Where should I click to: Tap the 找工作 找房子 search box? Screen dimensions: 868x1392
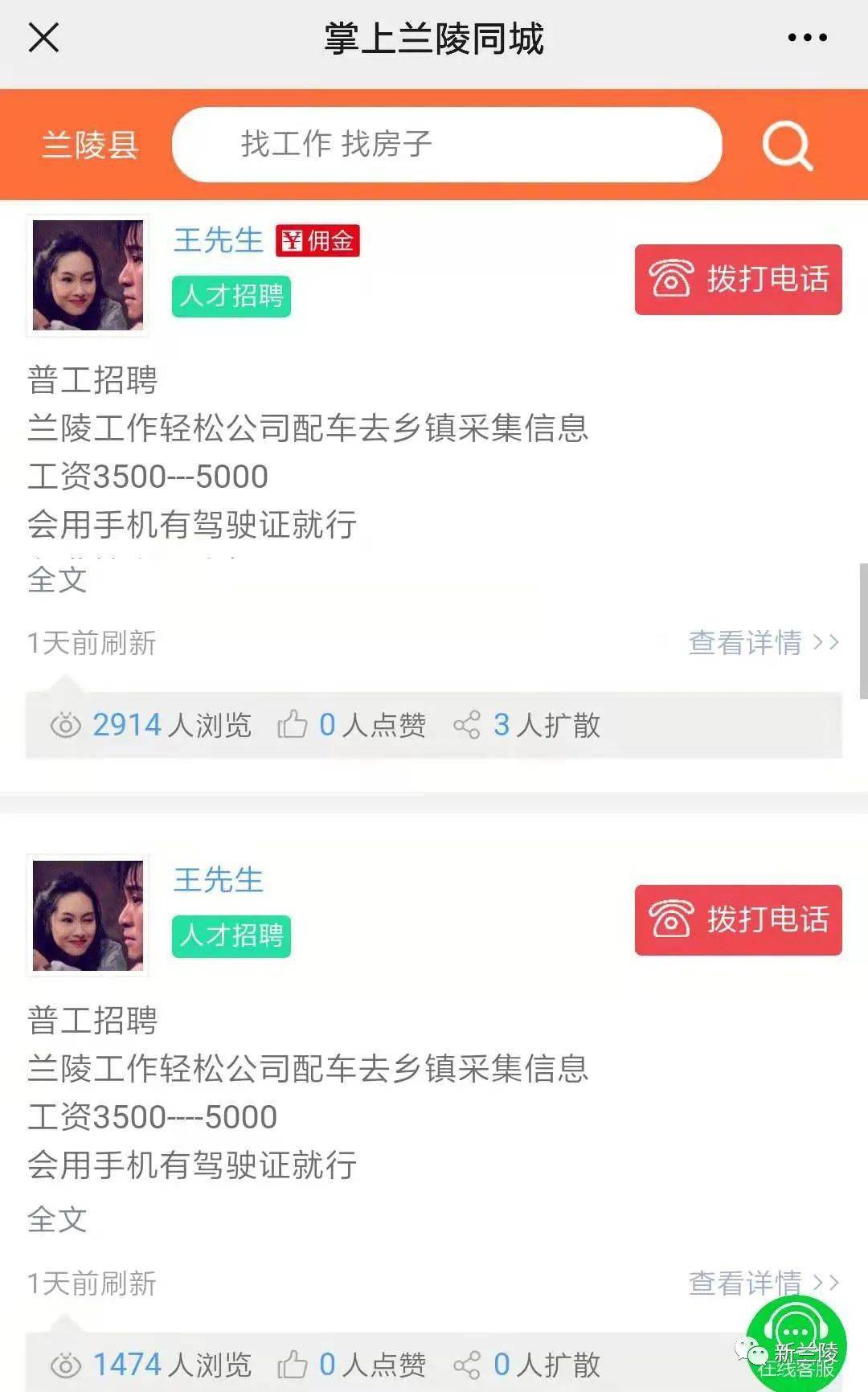tap(446, 145)
